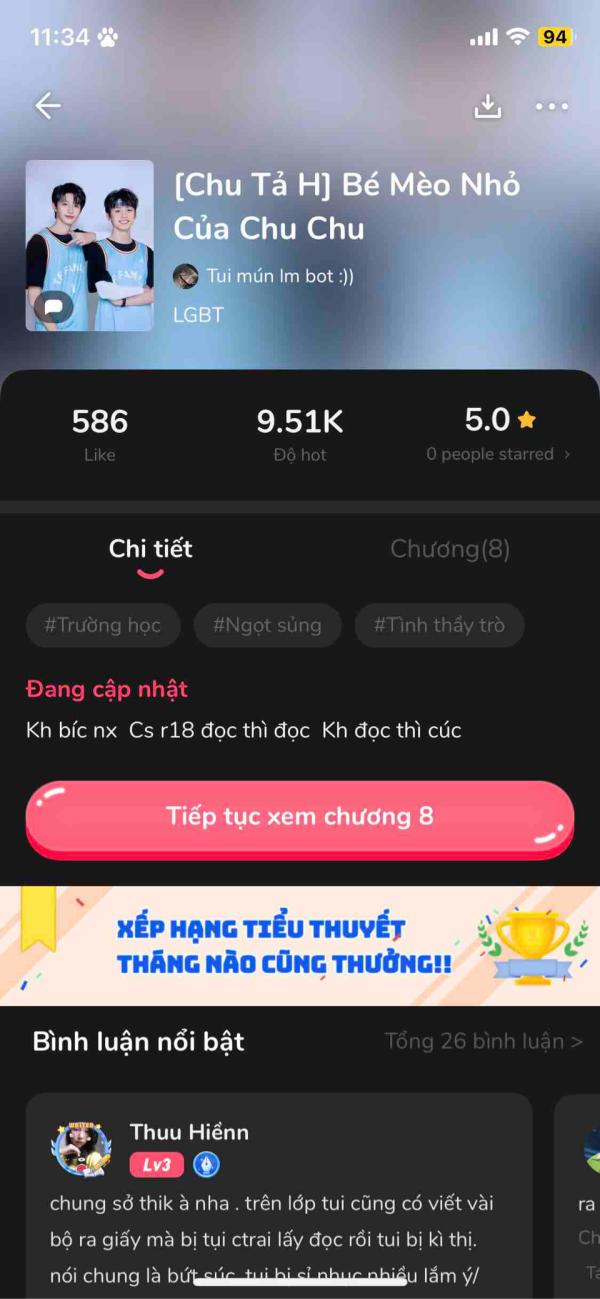Open Thuu Hiềnn's featured comment
Screen dimensions: 600x1299
(278, 1215)
